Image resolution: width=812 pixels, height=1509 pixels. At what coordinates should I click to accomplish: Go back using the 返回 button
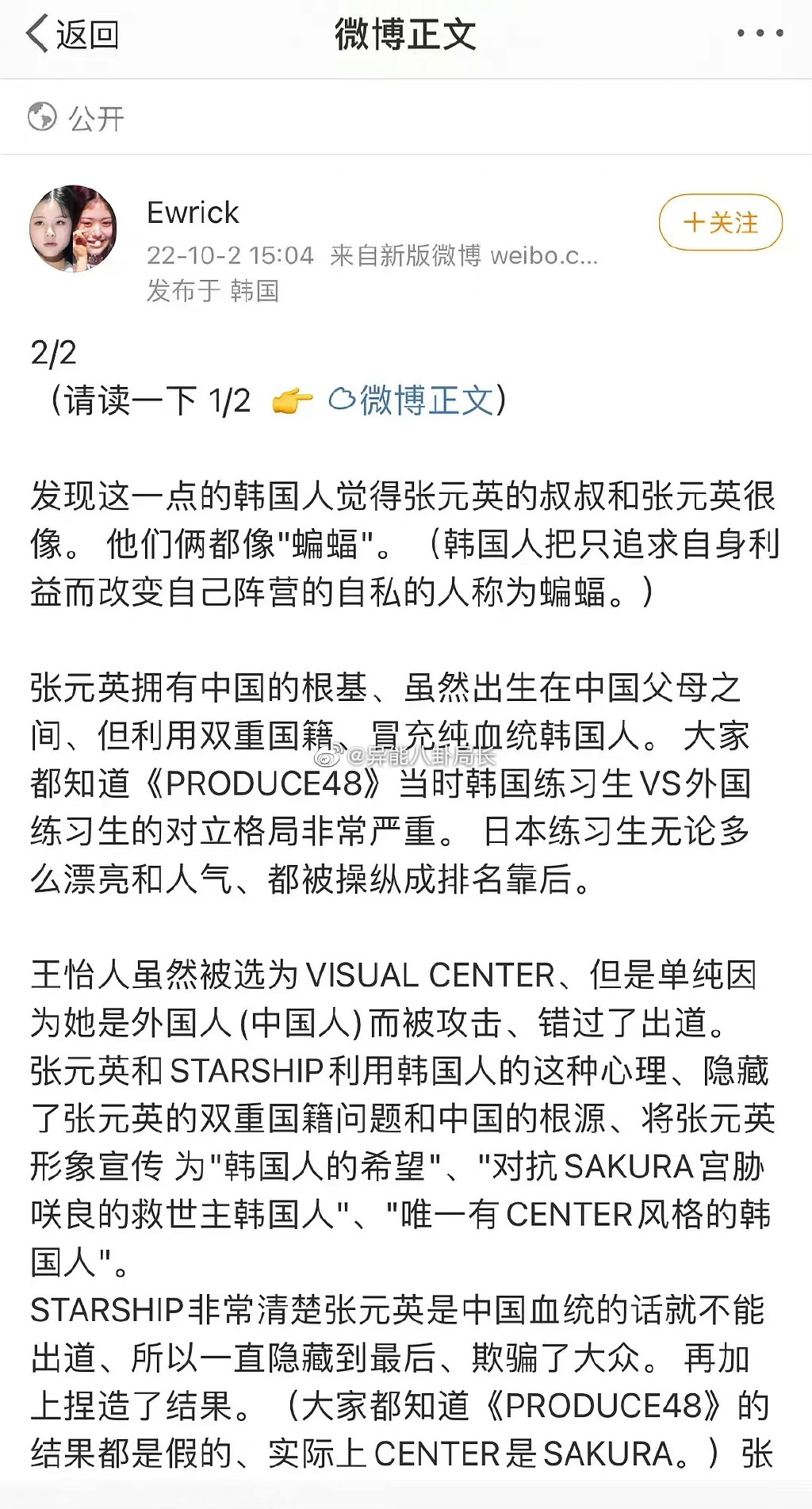[72, 35]
